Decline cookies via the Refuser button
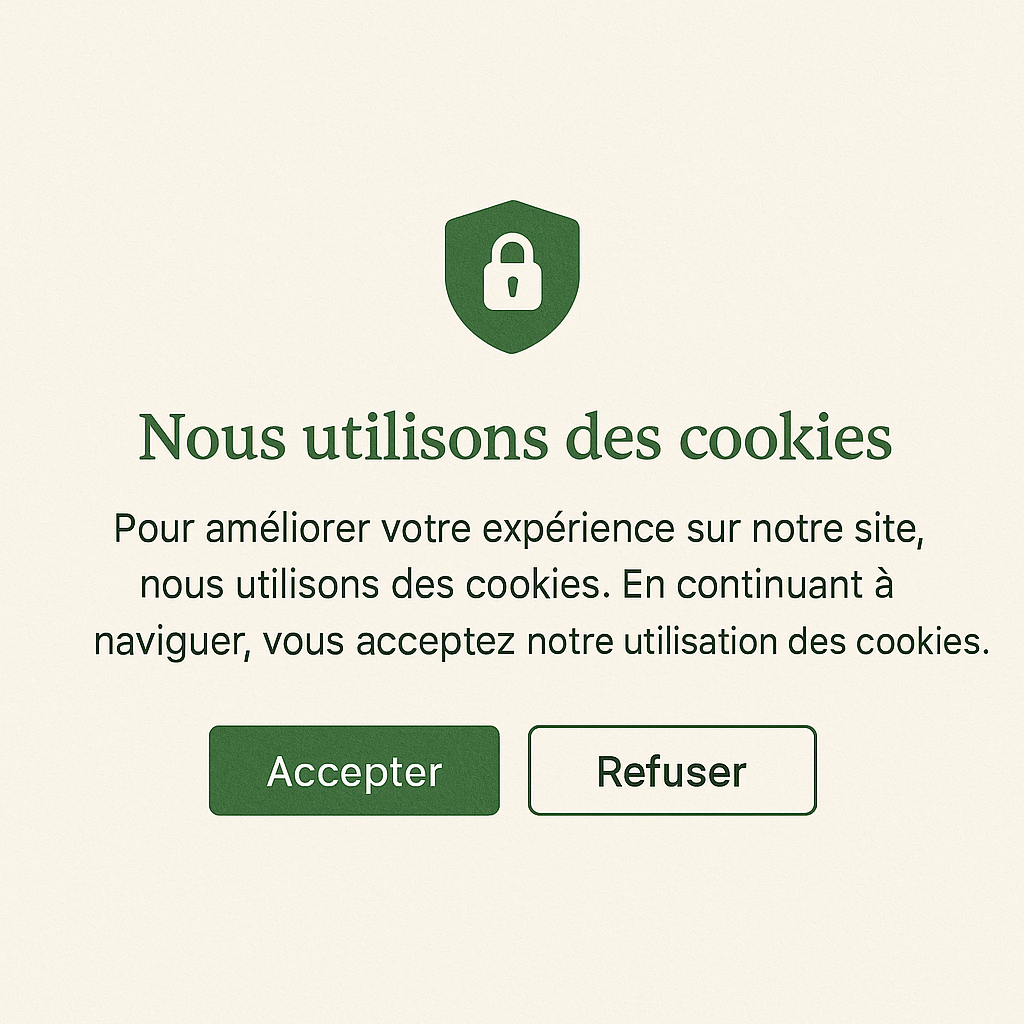Viewport: 1024px width, 1024px height. 672,770
